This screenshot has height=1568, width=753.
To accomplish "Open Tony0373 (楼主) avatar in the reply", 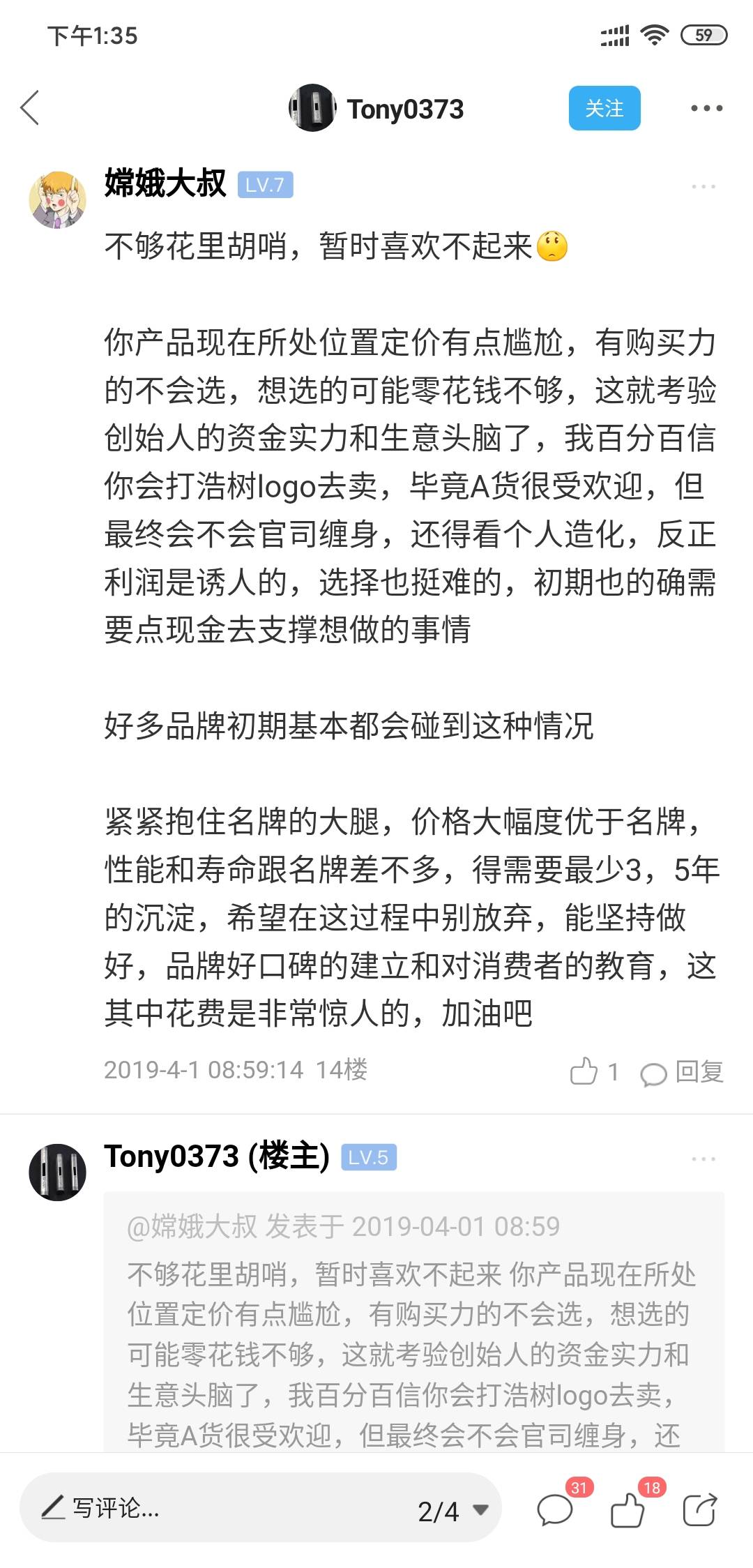I will point(57,1172).
